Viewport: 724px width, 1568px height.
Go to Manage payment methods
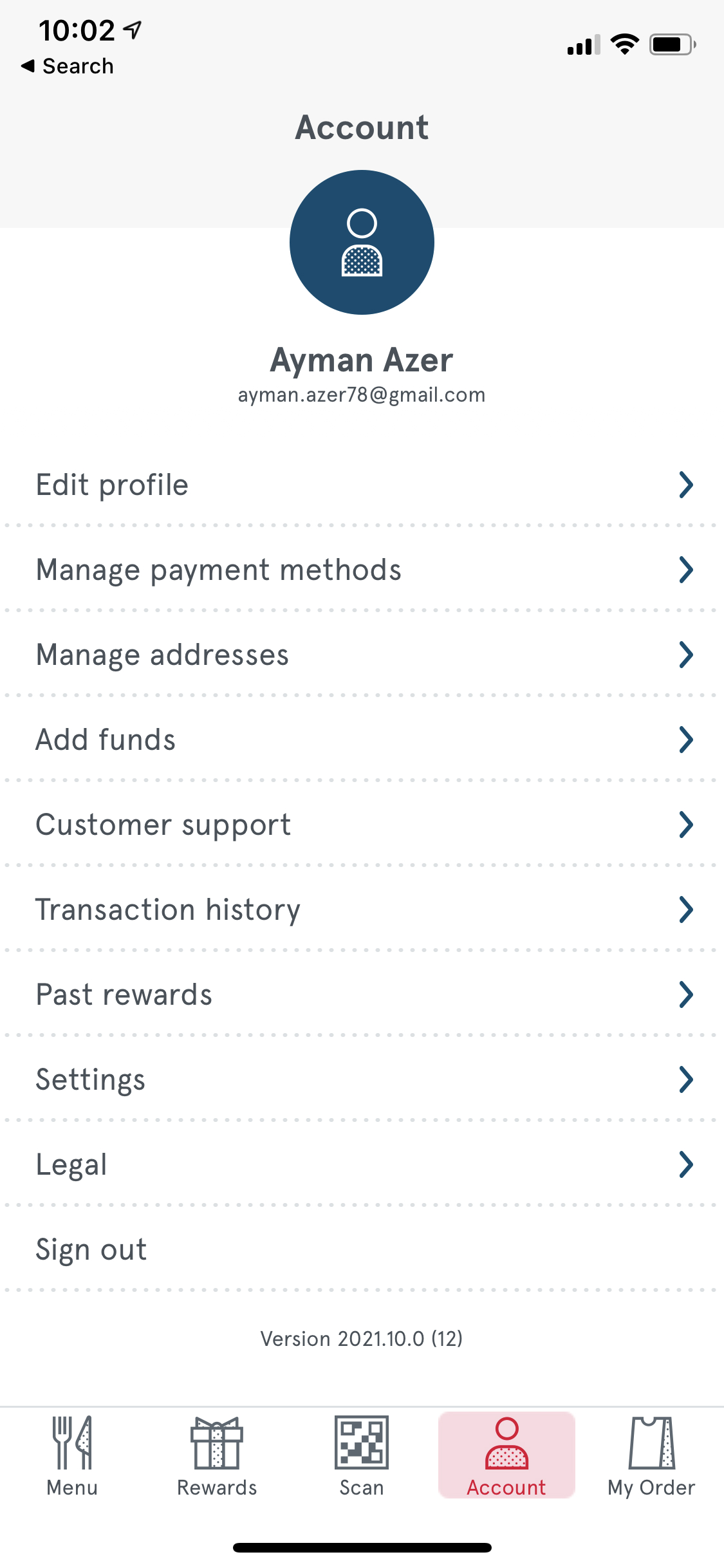pos(362,570)
